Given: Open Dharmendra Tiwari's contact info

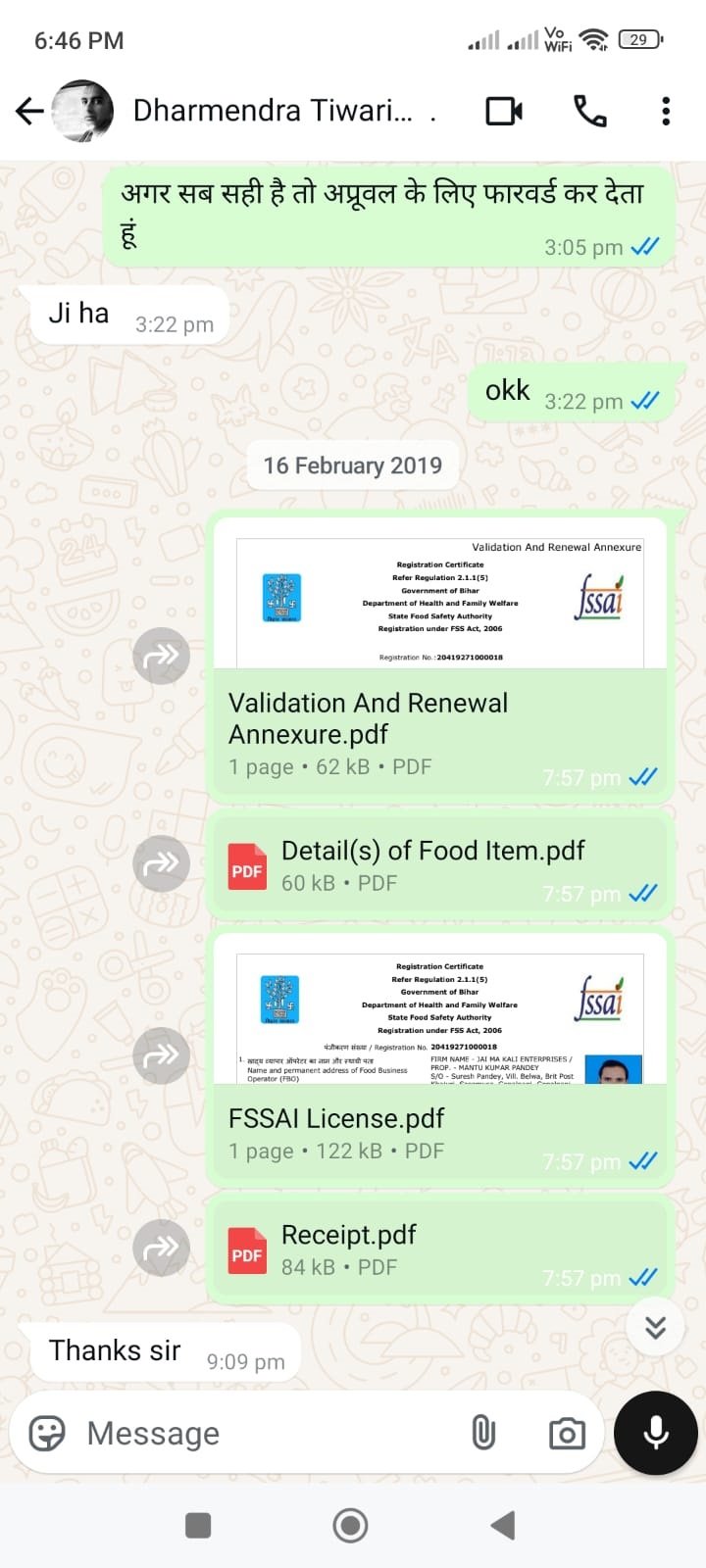Looking at the screenshot, I should click(x=273, y=111).
